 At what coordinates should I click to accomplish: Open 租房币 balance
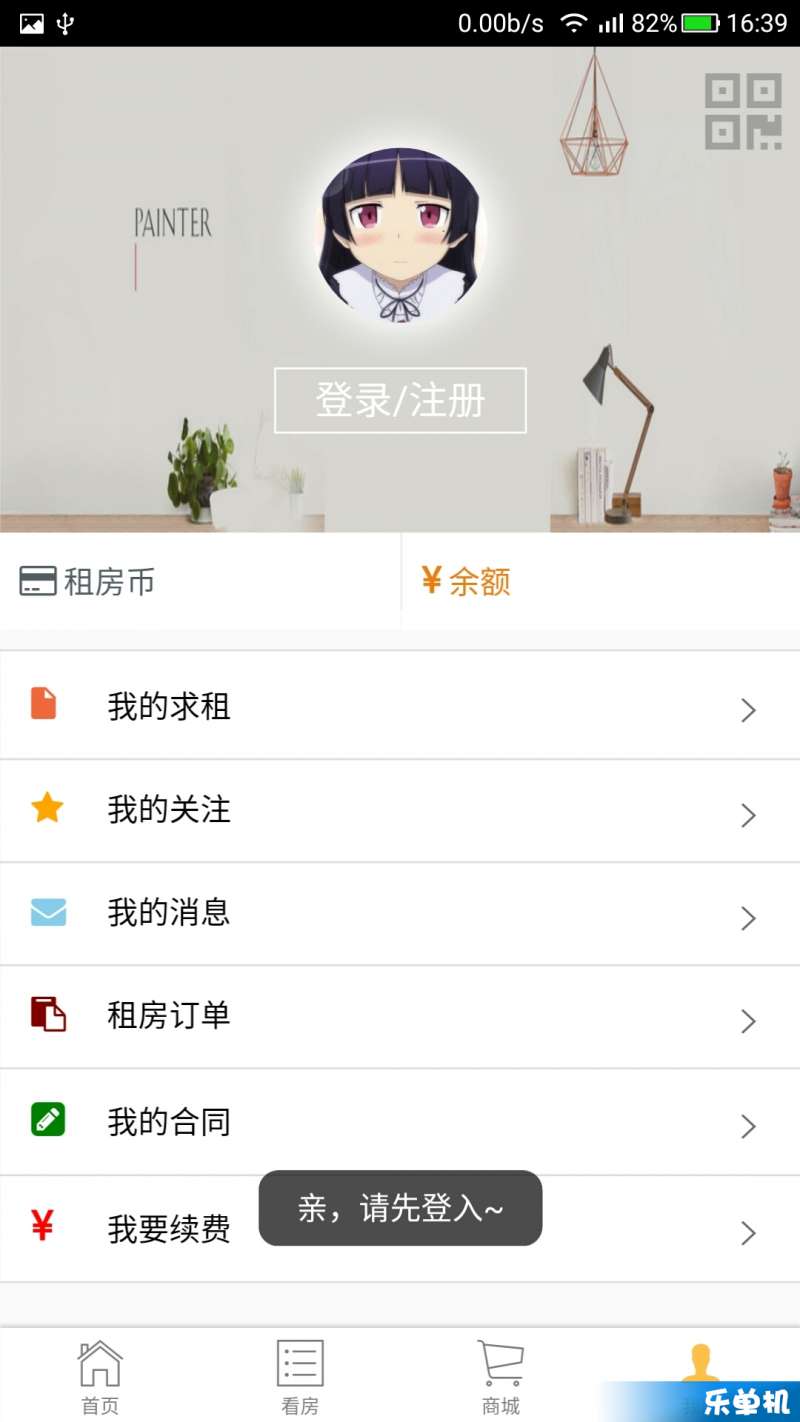pos(200,581)
